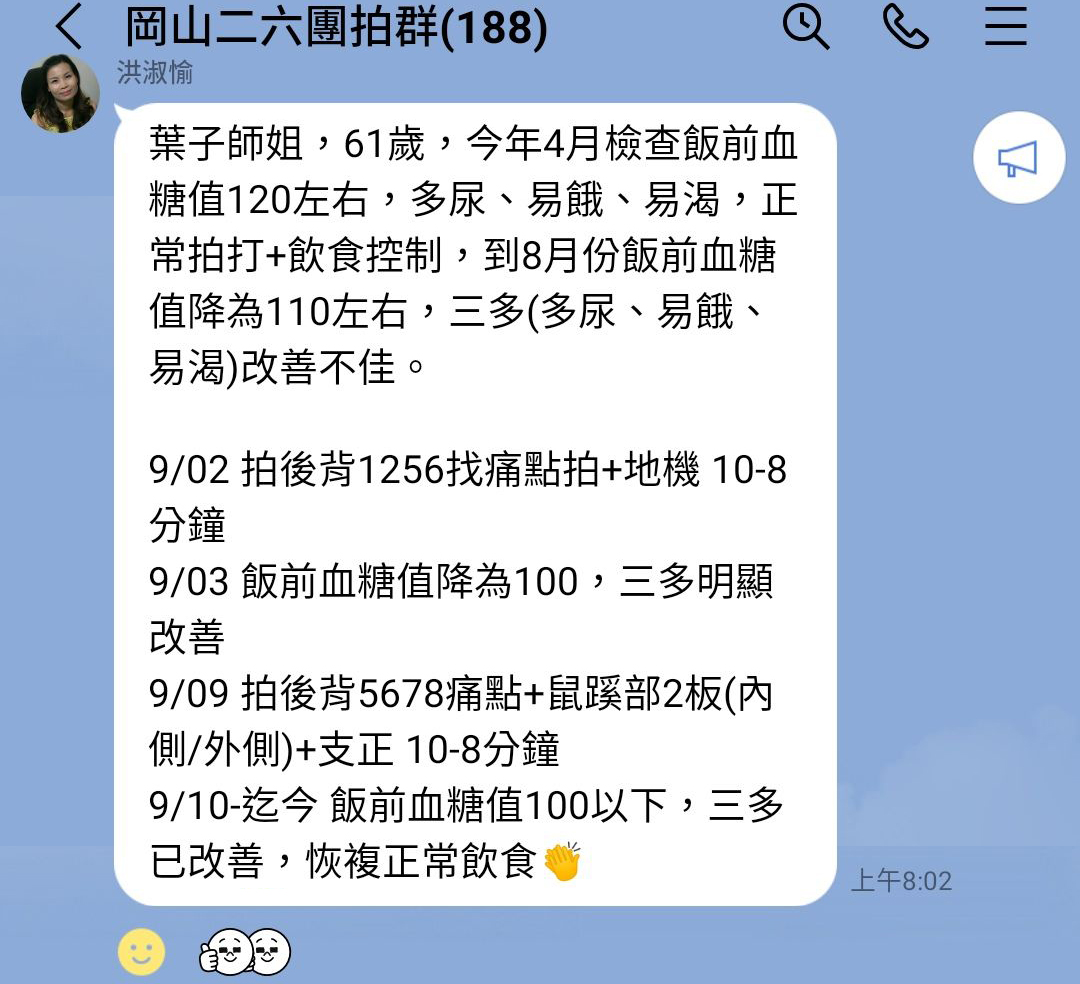This screenshot has width=1080, height=984.
Task: Start a group call
Action: pos(905,27)
